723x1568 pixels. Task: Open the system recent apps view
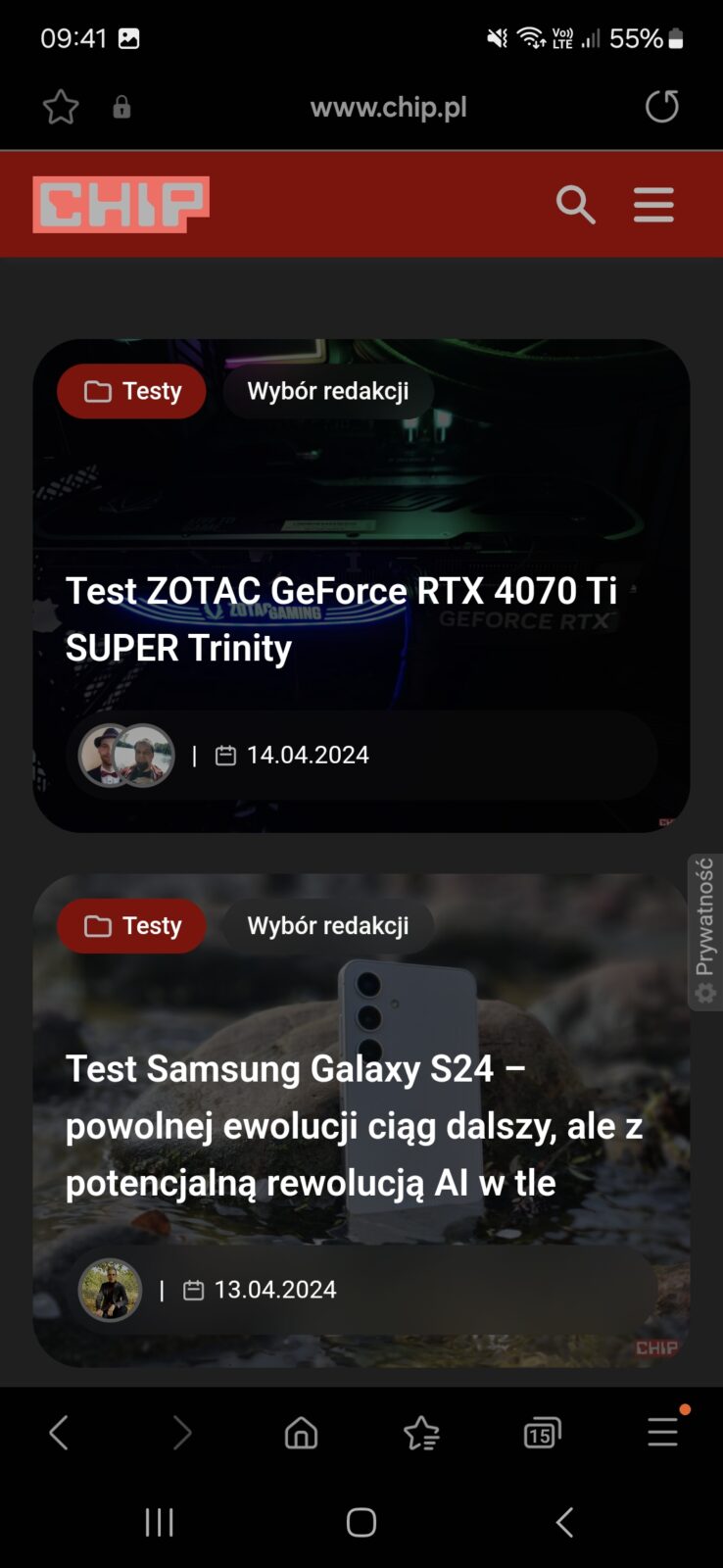(x=159, y=1522)
